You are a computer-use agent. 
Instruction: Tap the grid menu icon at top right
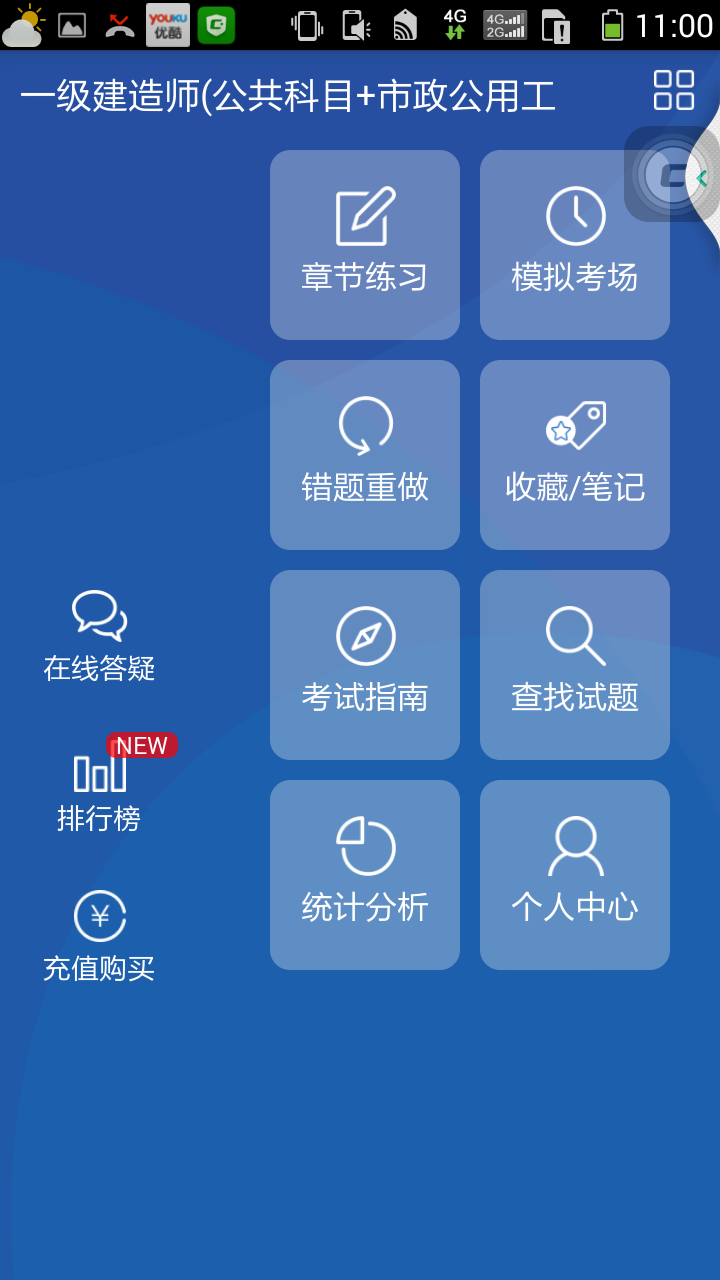[672, 90]
